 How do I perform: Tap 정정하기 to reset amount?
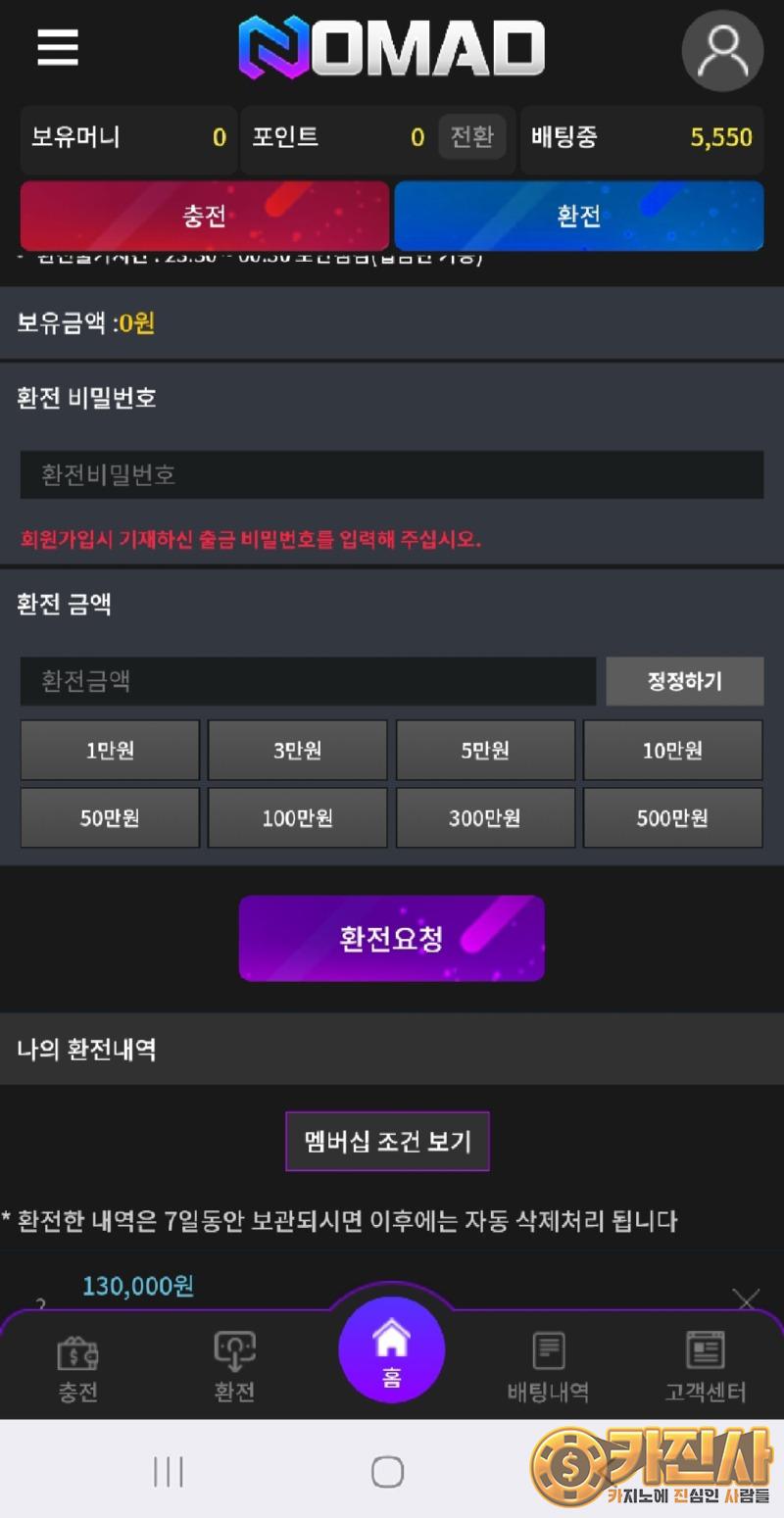[x=684, y=681]
